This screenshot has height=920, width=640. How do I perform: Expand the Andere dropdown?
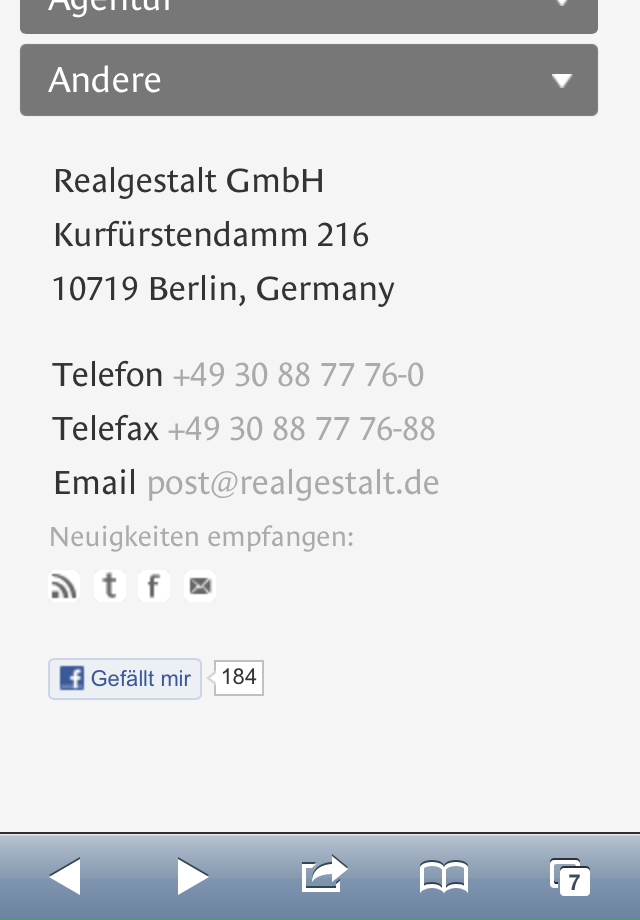308,80
